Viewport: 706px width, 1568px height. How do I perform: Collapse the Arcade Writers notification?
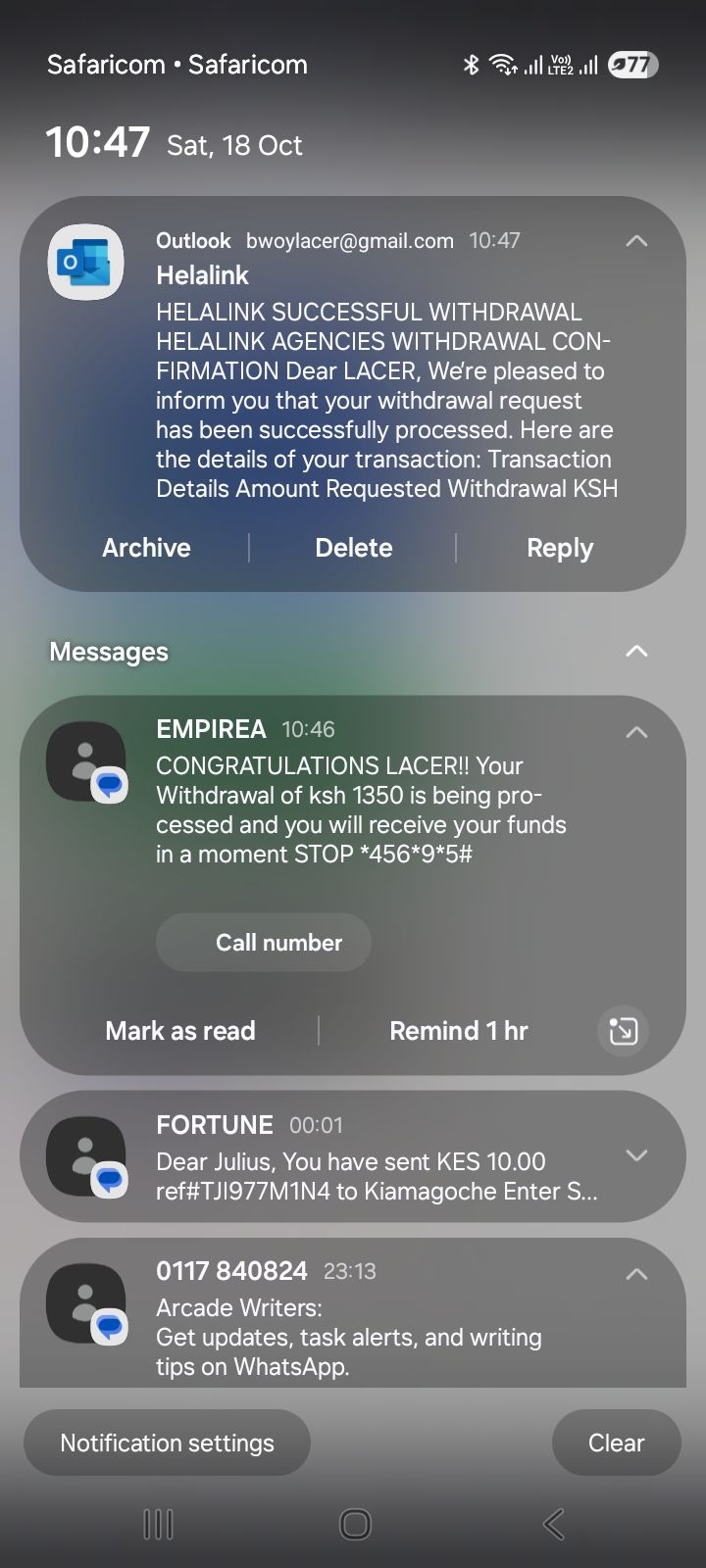click(x=635, y=1272)
